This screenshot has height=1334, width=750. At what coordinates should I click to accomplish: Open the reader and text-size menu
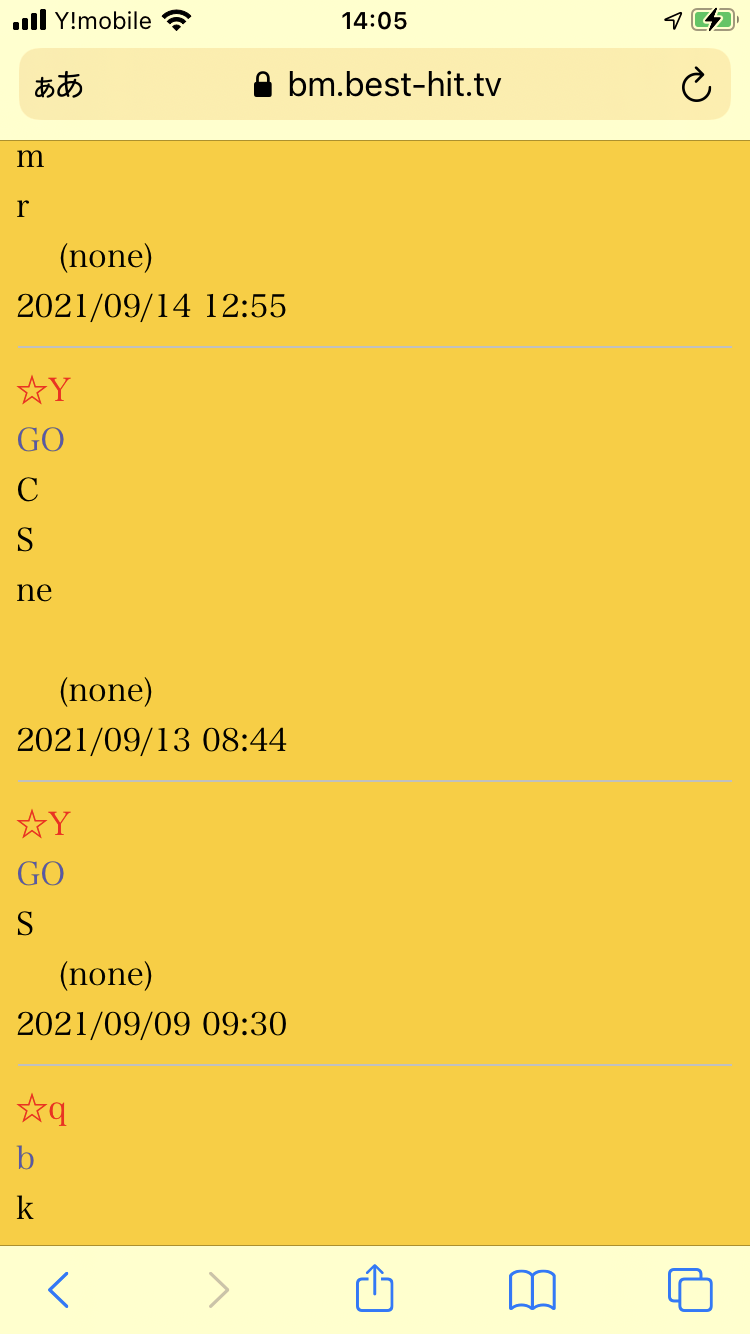coord(59,86)
